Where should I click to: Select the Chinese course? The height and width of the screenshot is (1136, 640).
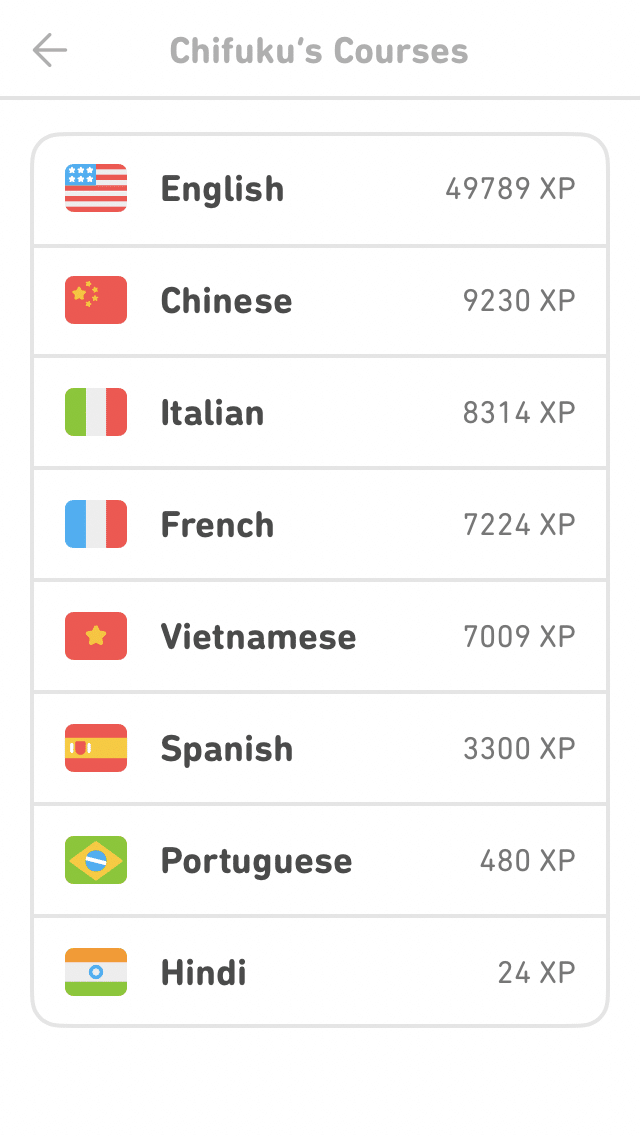320,301
